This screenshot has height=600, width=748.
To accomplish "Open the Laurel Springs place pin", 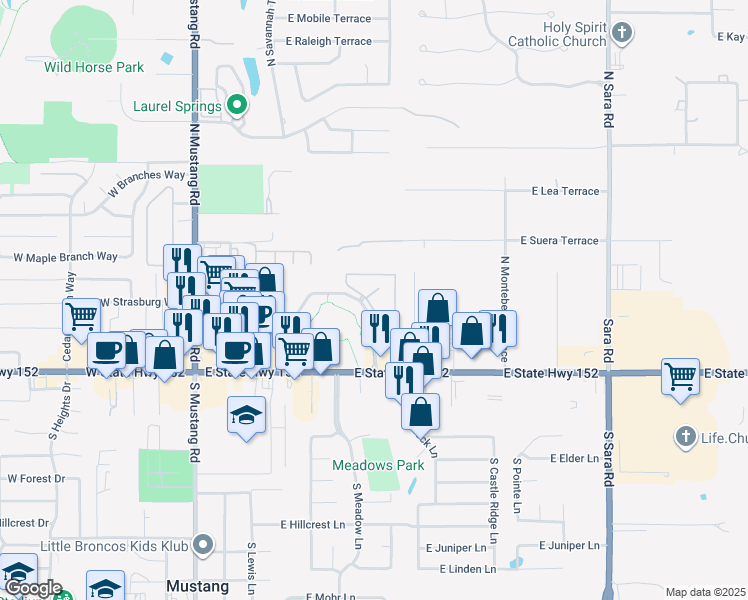I will click(237, 104).
